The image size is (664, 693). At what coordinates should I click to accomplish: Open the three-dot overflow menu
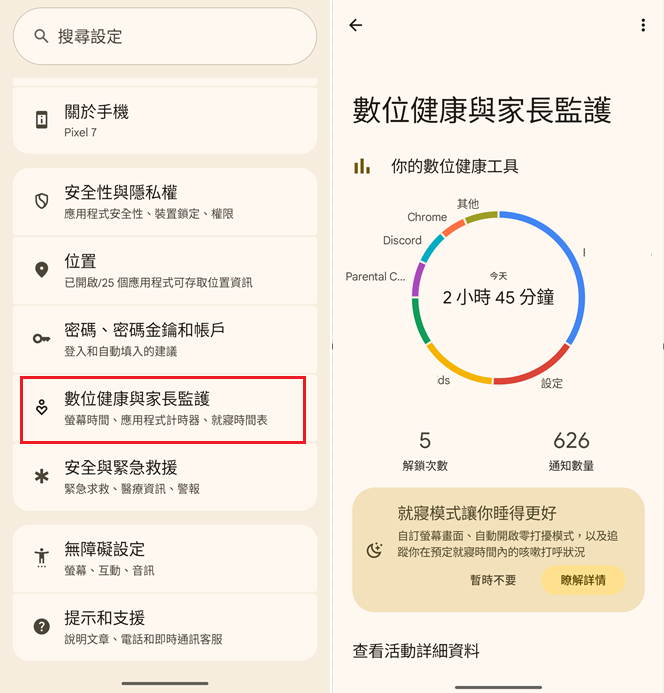(x=643, y=26)
